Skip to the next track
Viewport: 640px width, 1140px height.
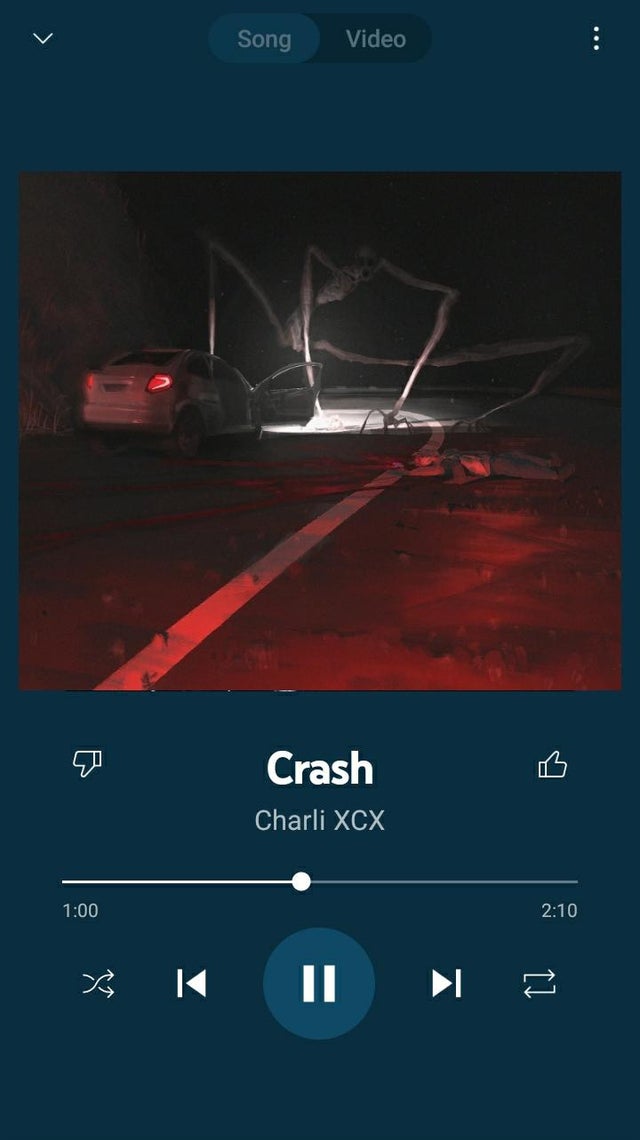click(446, 984)
